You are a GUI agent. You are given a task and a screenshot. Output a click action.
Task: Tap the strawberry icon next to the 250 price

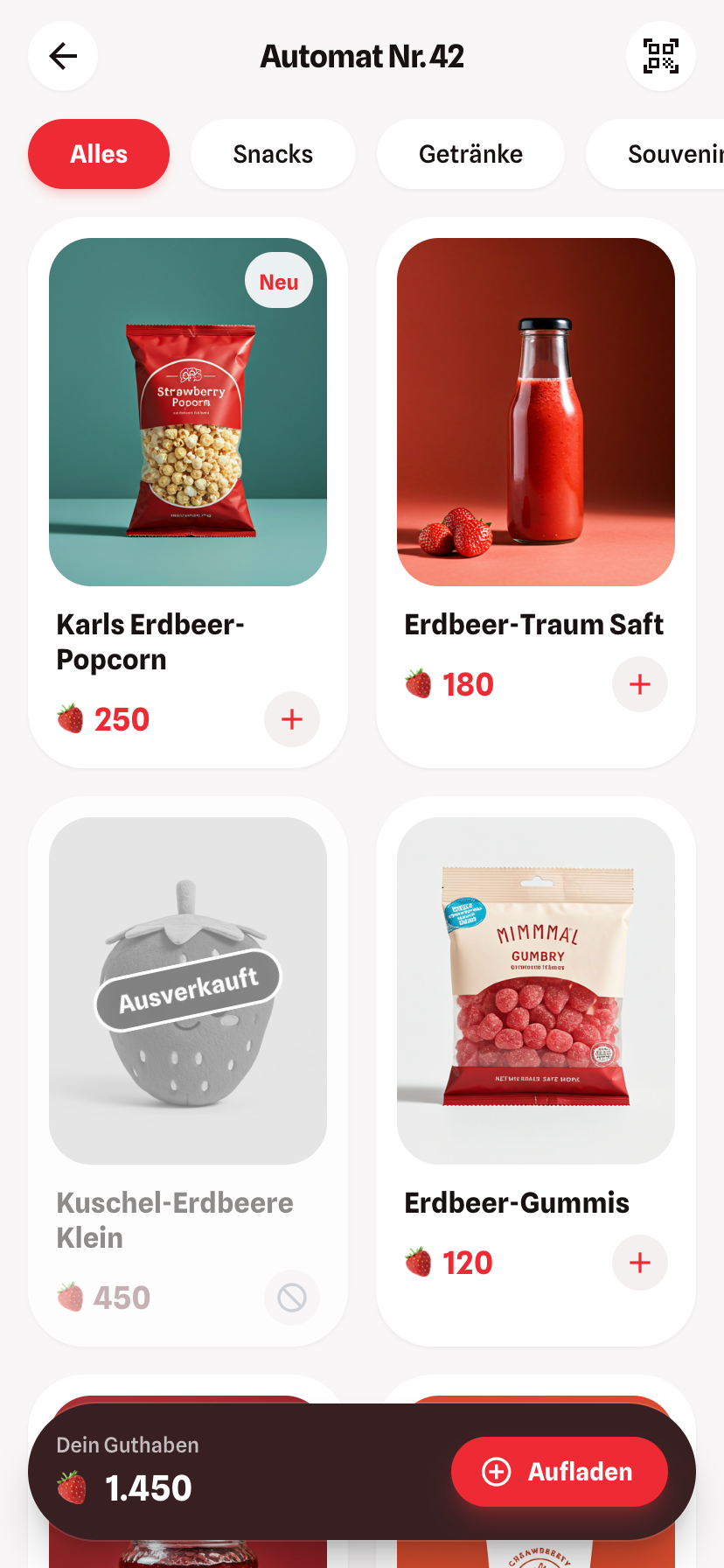(70, 719)
